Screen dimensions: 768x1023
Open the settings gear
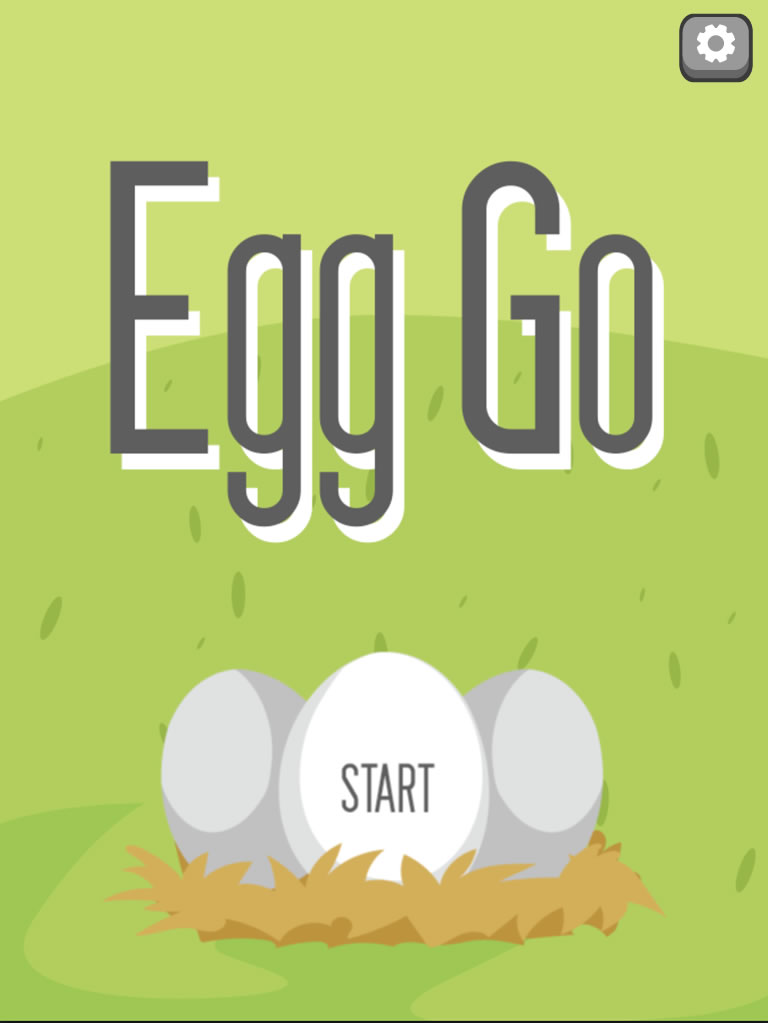pos(716,46)
